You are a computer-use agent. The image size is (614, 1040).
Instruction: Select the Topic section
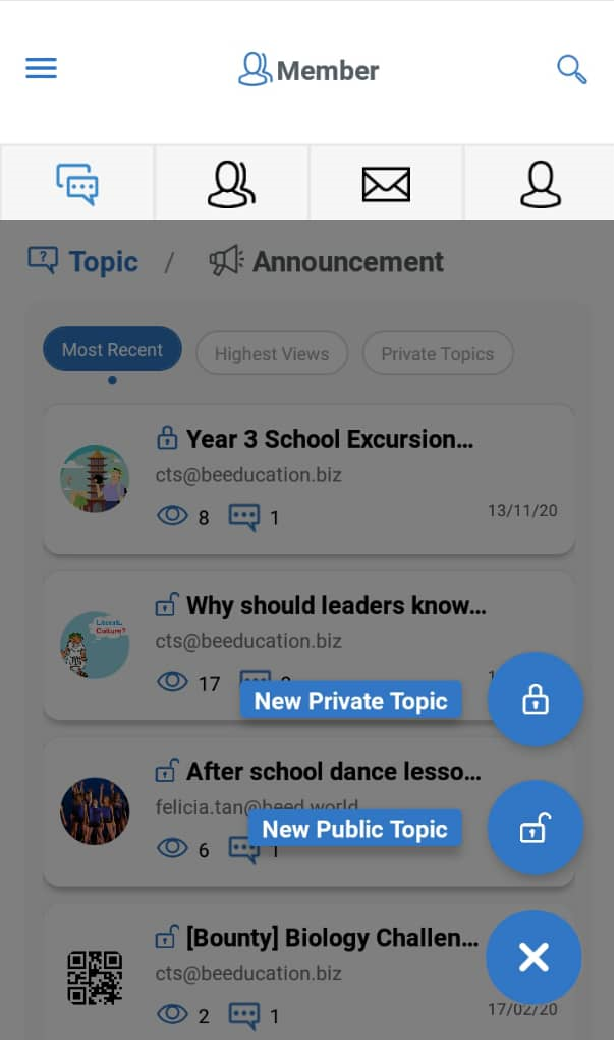(x=84, y=262)
